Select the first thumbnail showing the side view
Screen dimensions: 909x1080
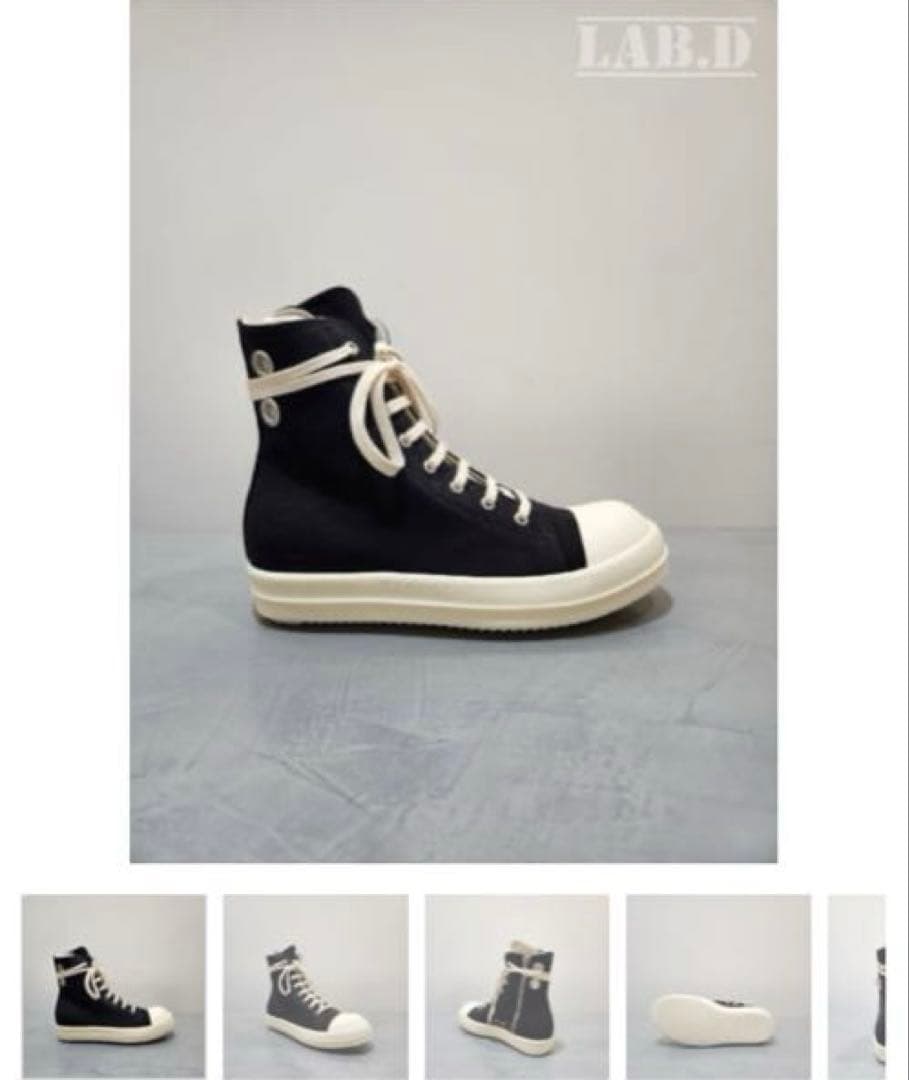pyautogui.click(x=114, y=985)
